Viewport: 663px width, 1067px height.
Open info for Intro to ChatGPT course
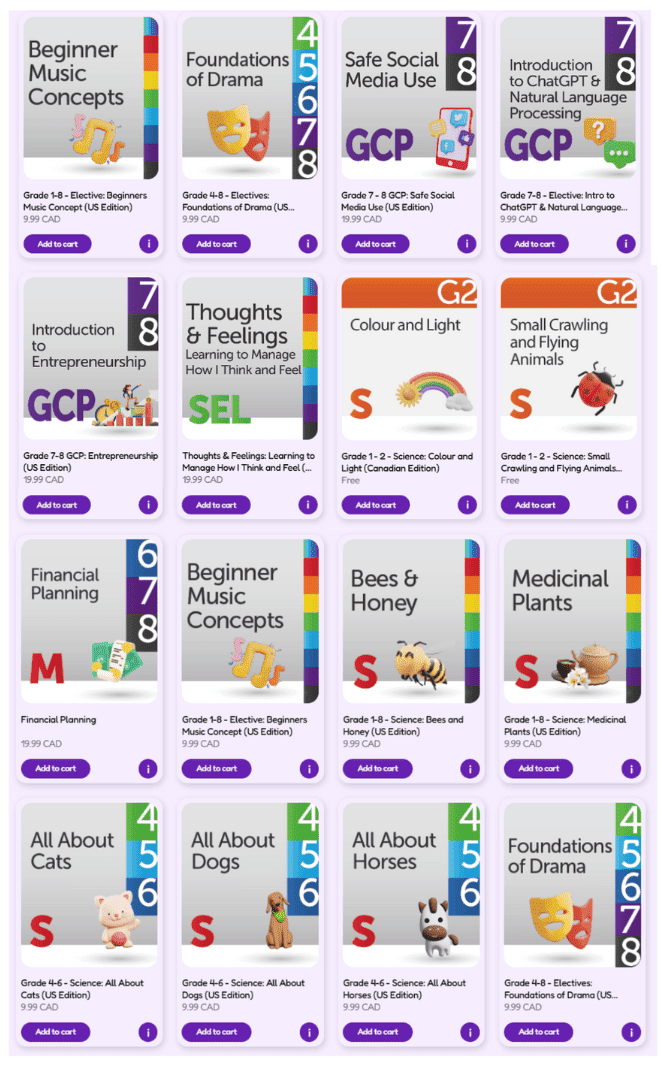tap(626, 244)
